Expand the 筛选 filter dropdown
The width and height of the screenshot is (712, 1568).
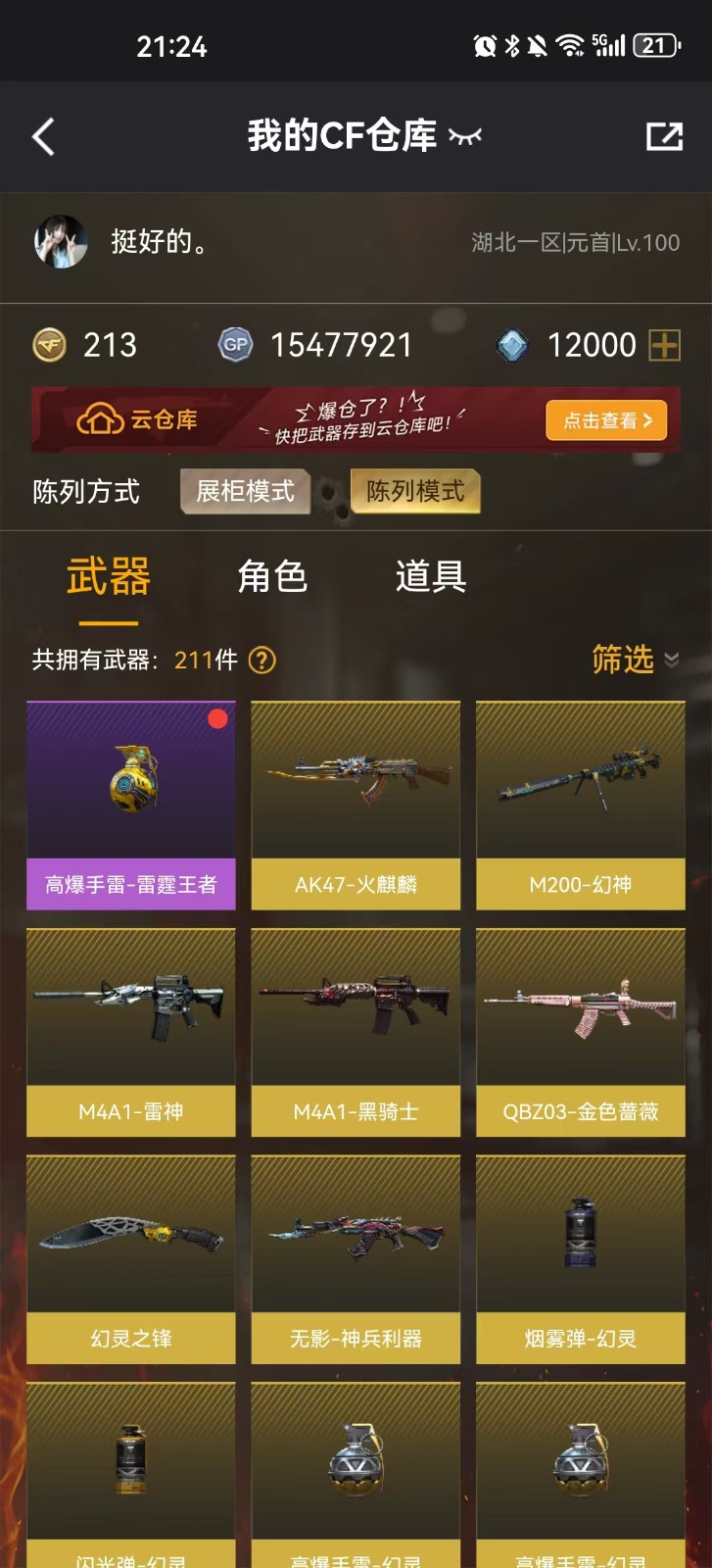[635, 660]
